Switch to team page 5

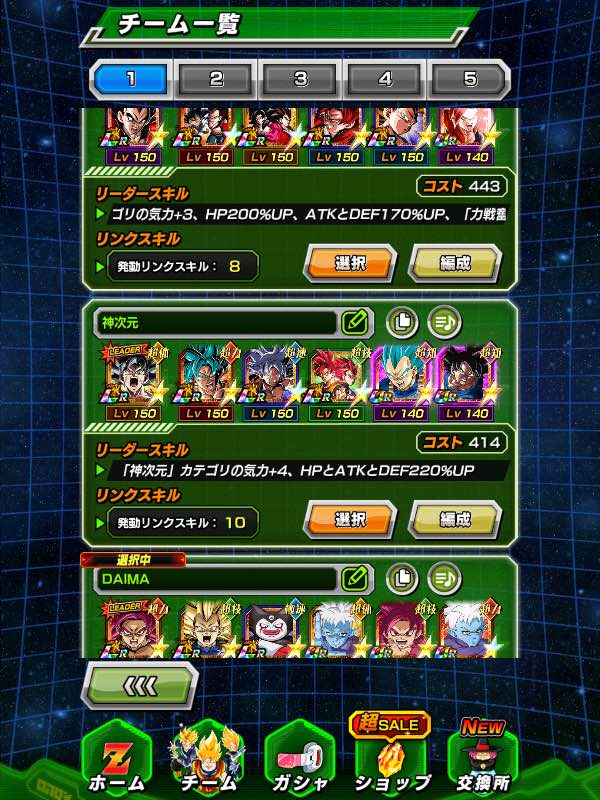coord(469,79)
